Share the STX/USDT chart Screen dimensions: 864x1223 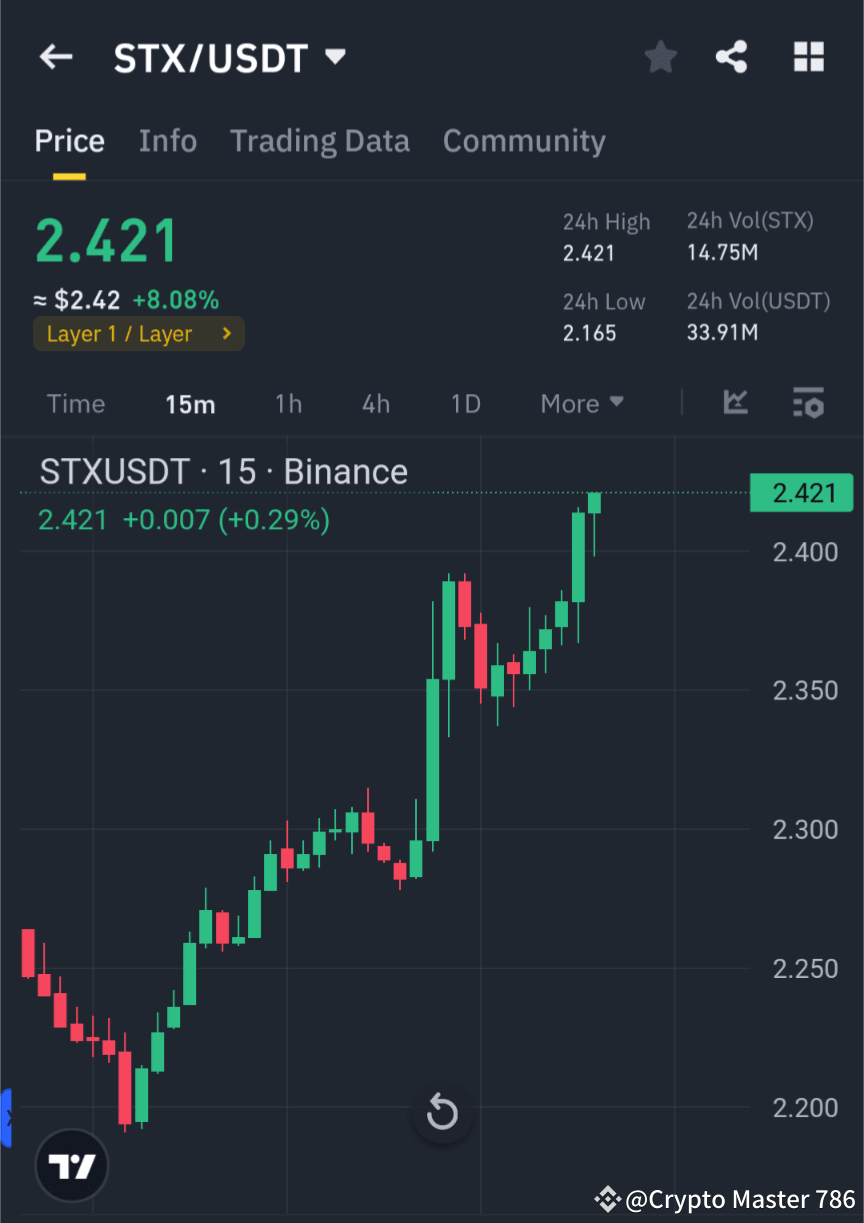[x=731, y=57]
